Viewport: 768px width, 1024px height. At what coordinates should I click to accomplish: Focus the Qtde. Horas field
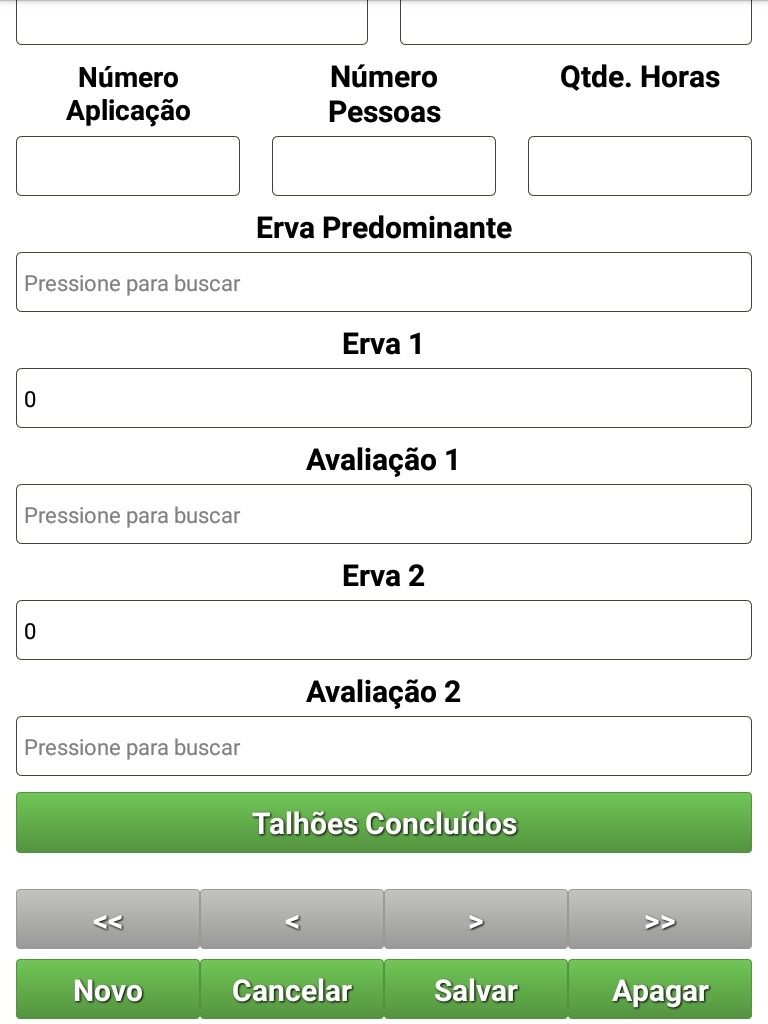640,166
